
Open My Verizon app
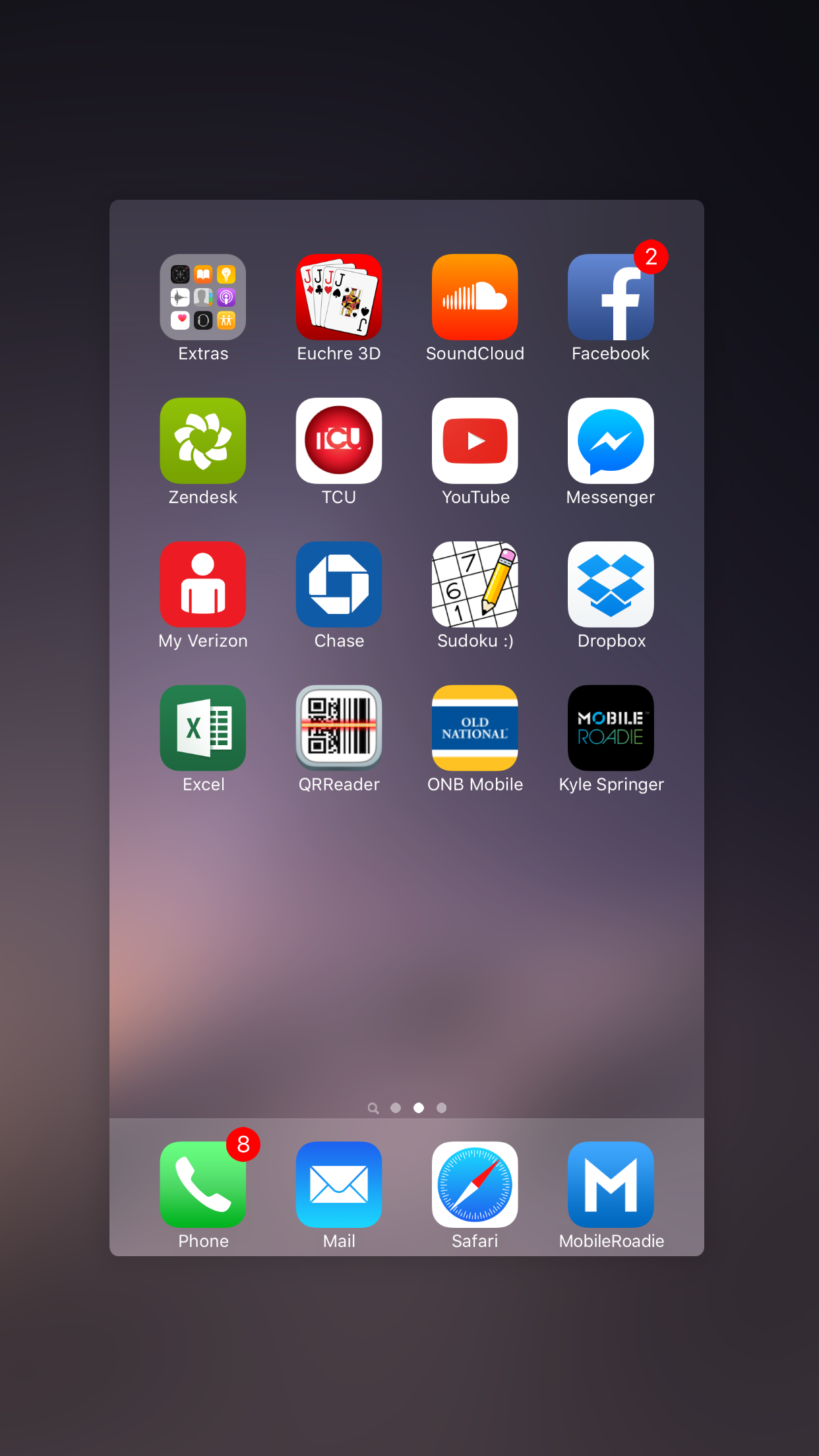(203, 584)
